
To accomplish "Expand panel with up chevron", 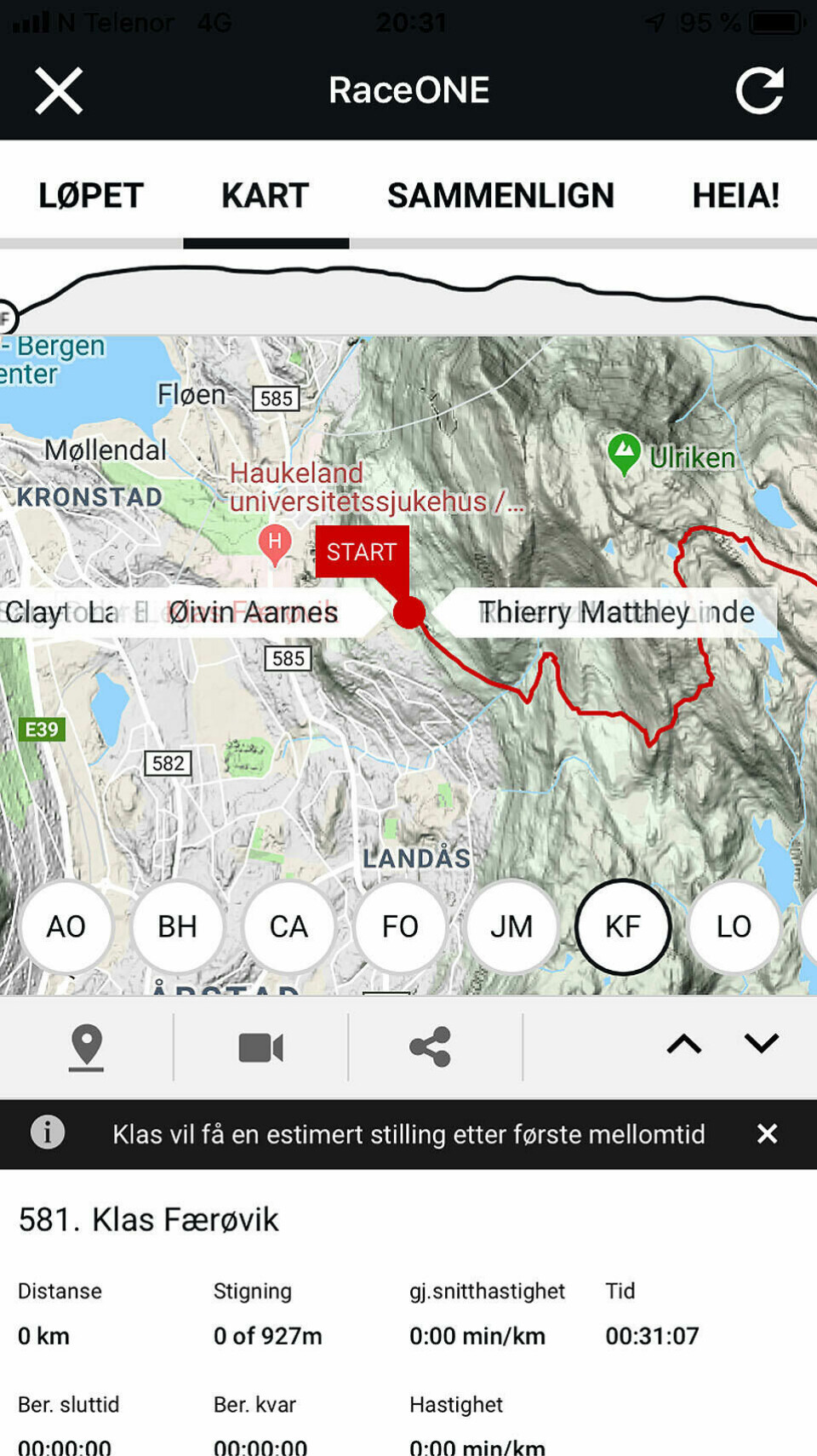I will tap(684, 1044).
